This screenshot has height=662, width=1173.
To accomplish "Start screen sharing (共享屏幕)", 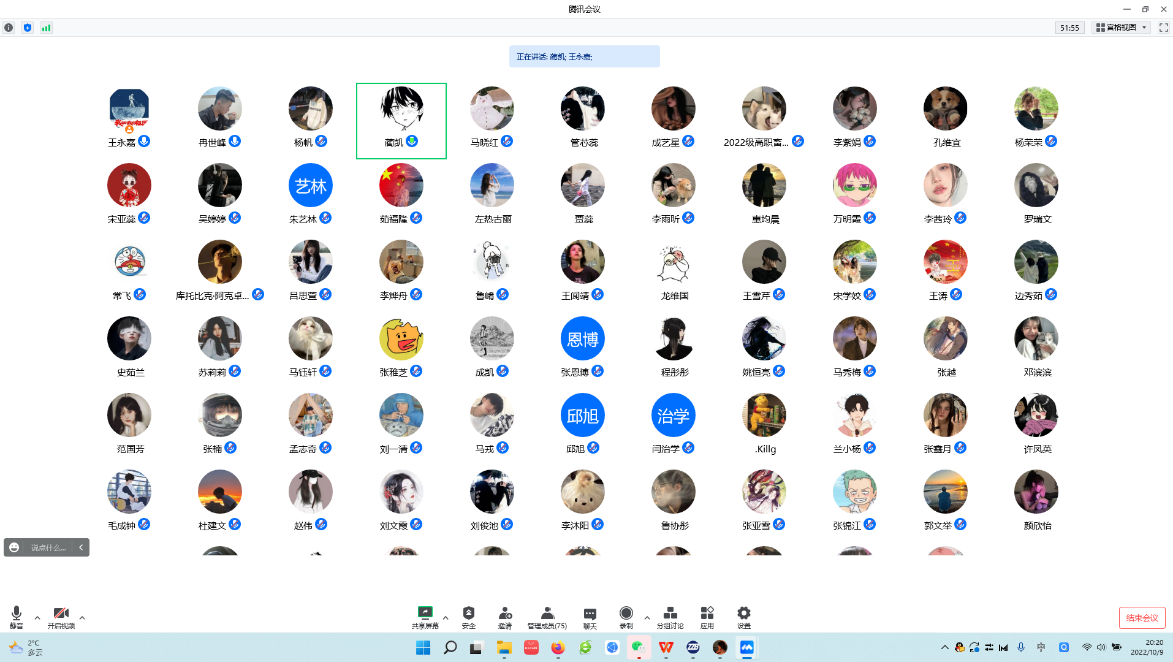I will (x=424, y=616).
